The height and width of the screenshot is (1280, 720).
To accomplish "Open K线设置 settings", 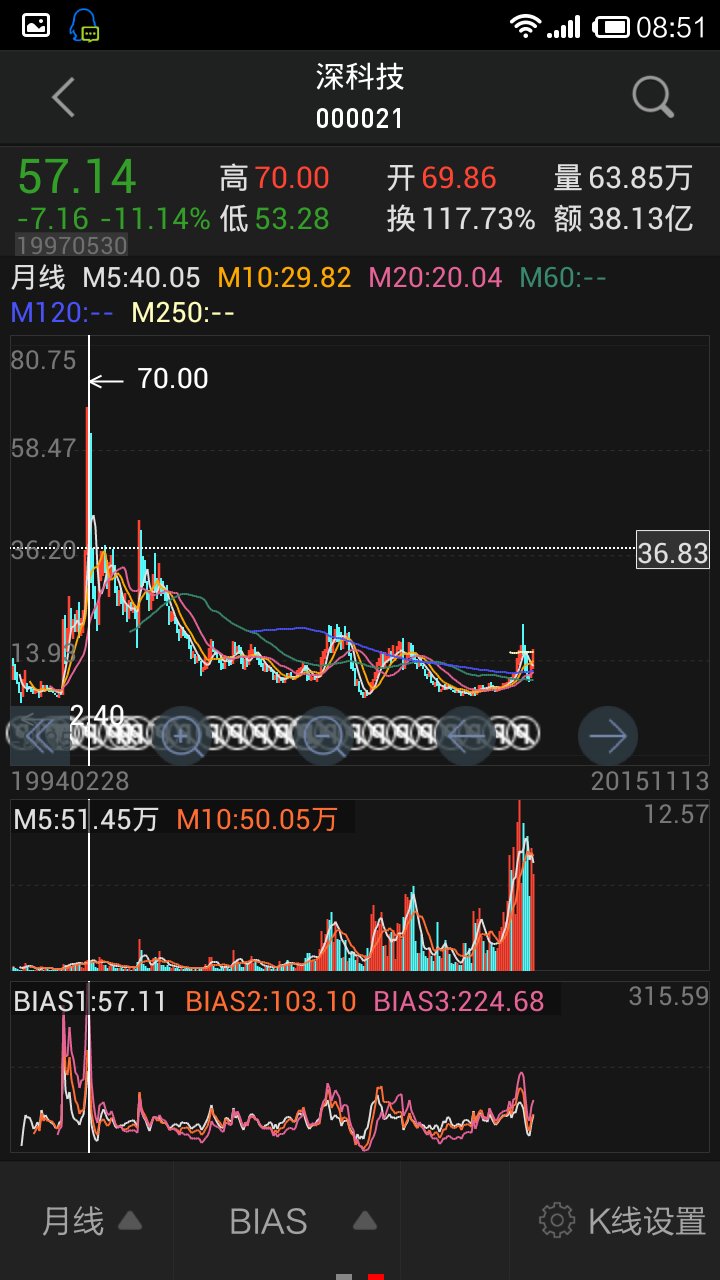I will point(622,1221).
